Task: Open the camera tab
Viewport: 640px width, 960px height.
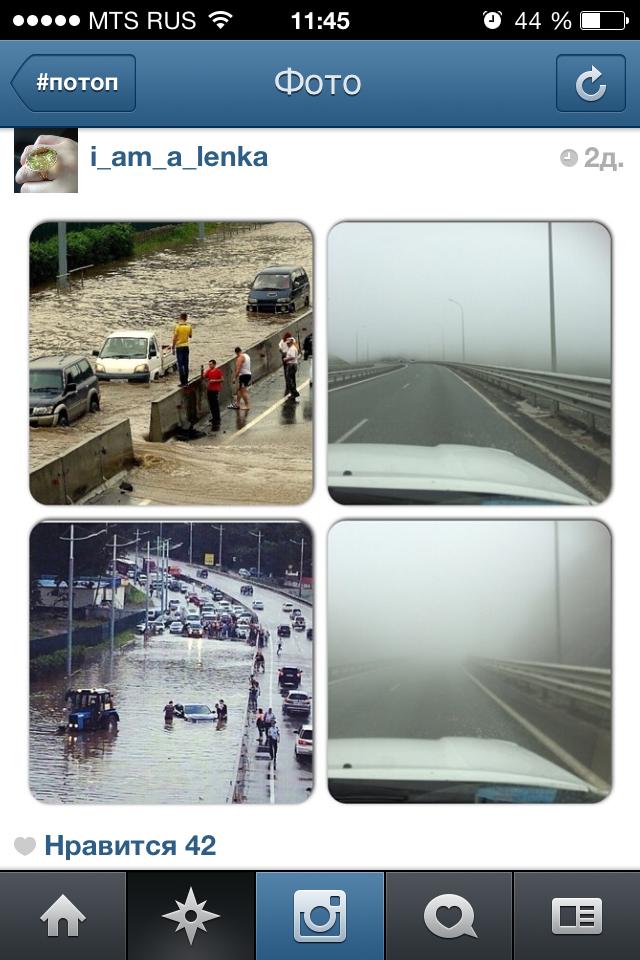Action: click(x=320, y=916)
